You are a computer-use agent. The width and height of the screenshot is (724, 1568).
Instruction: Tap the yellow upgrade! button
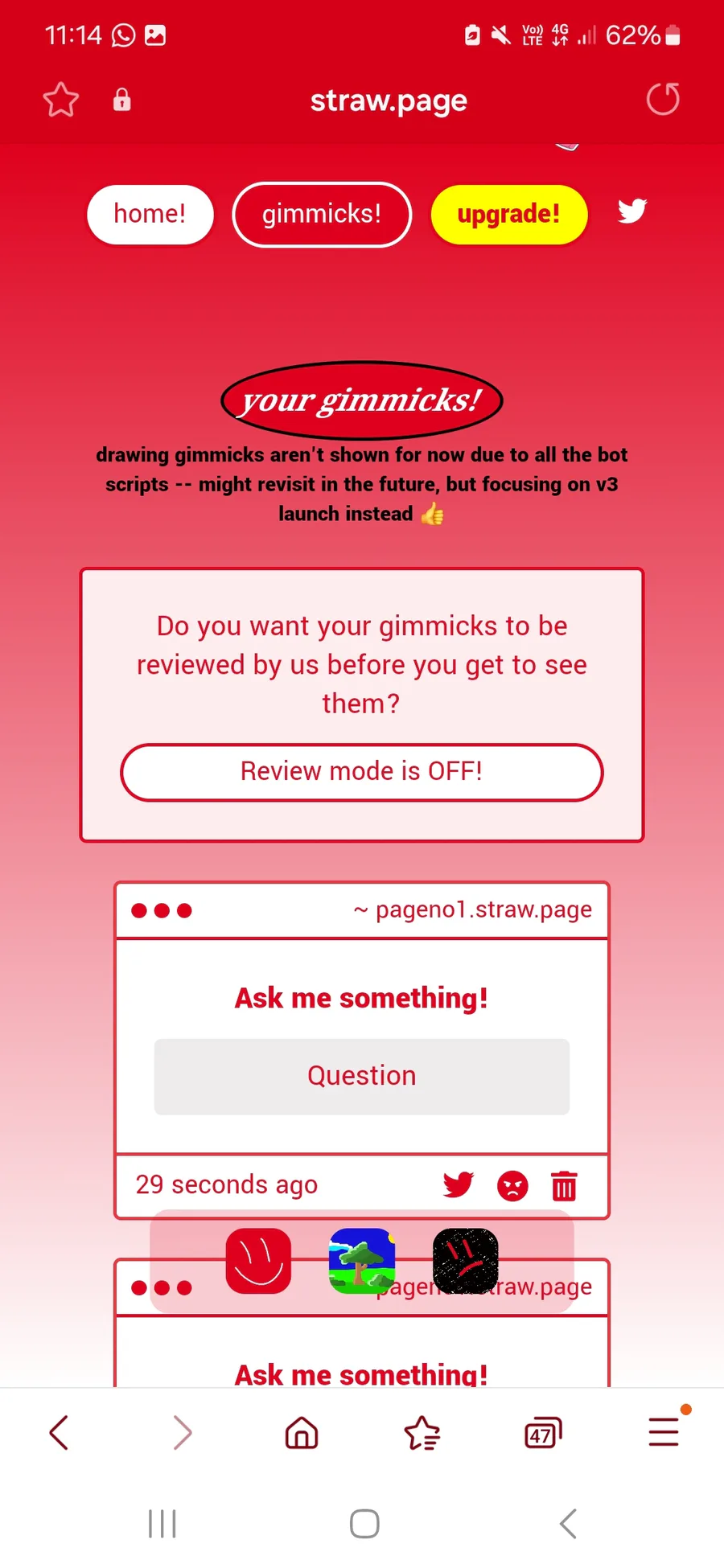(508, 214)
